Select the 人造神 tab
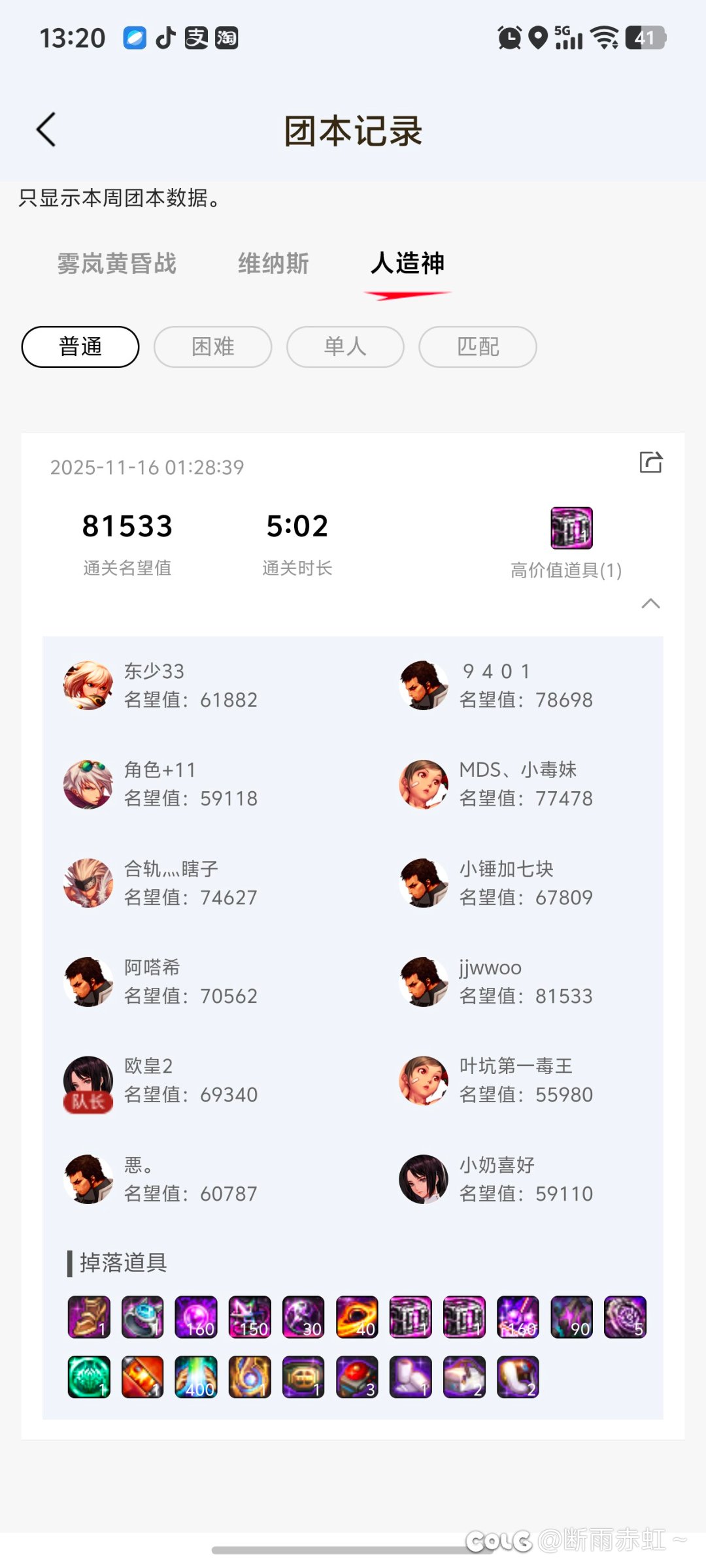706x1568 pixels. tap(407, 264)
